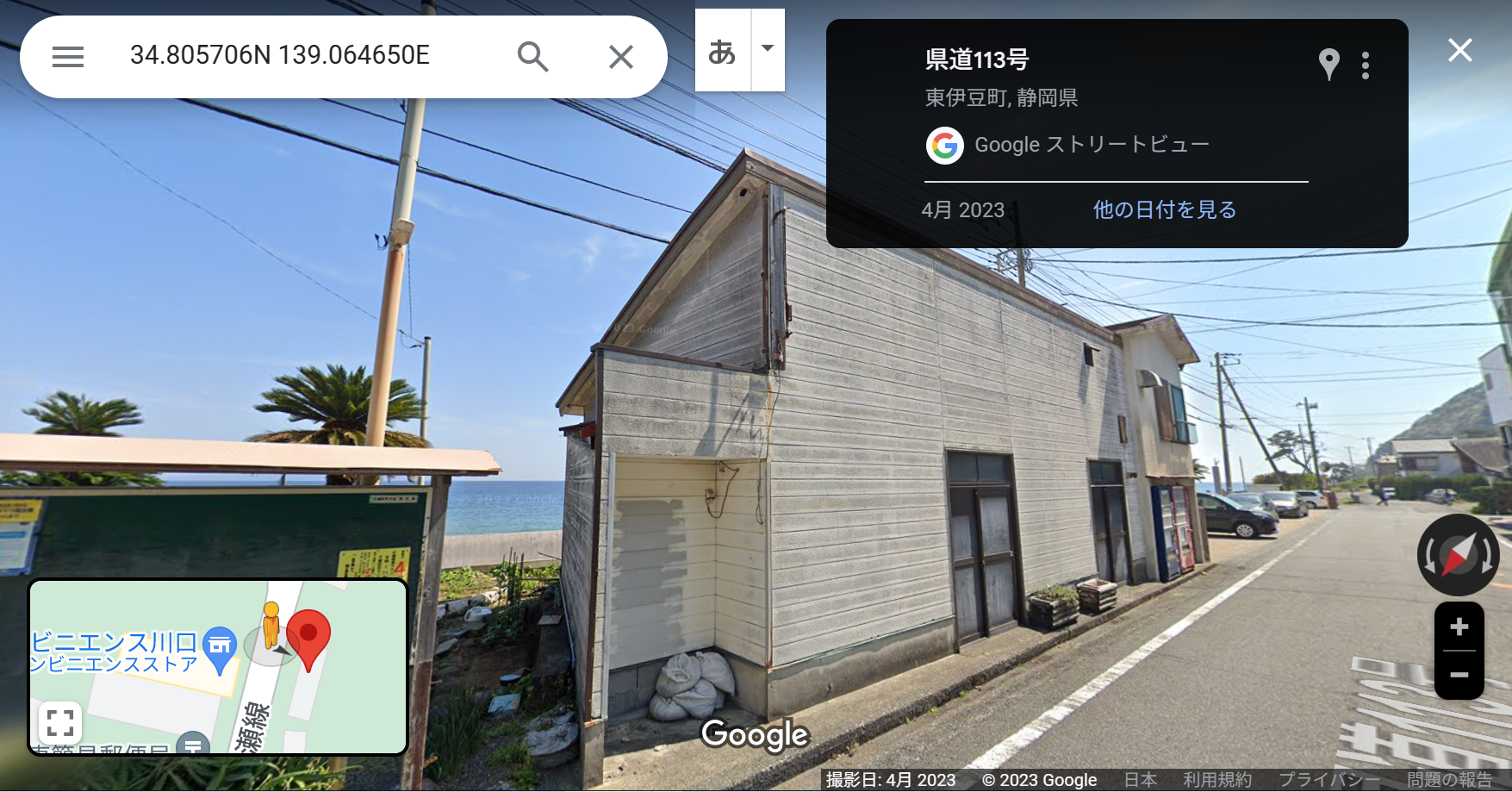This screenshot has height=792, width=1512.
Task: Expand the input method dropdown arrow
Action: [768, 49]
